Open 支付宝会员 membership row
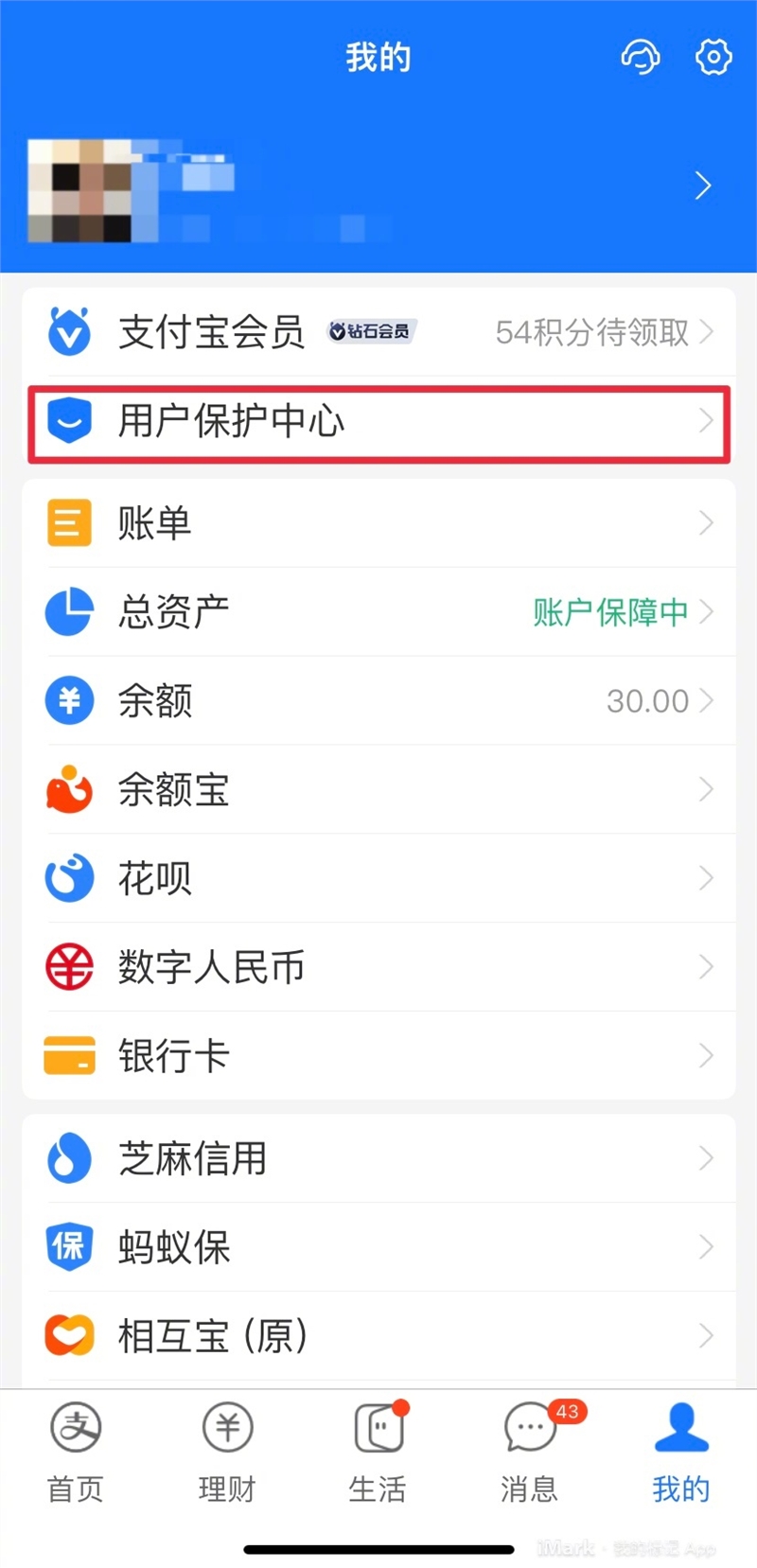 pos(378,332)
